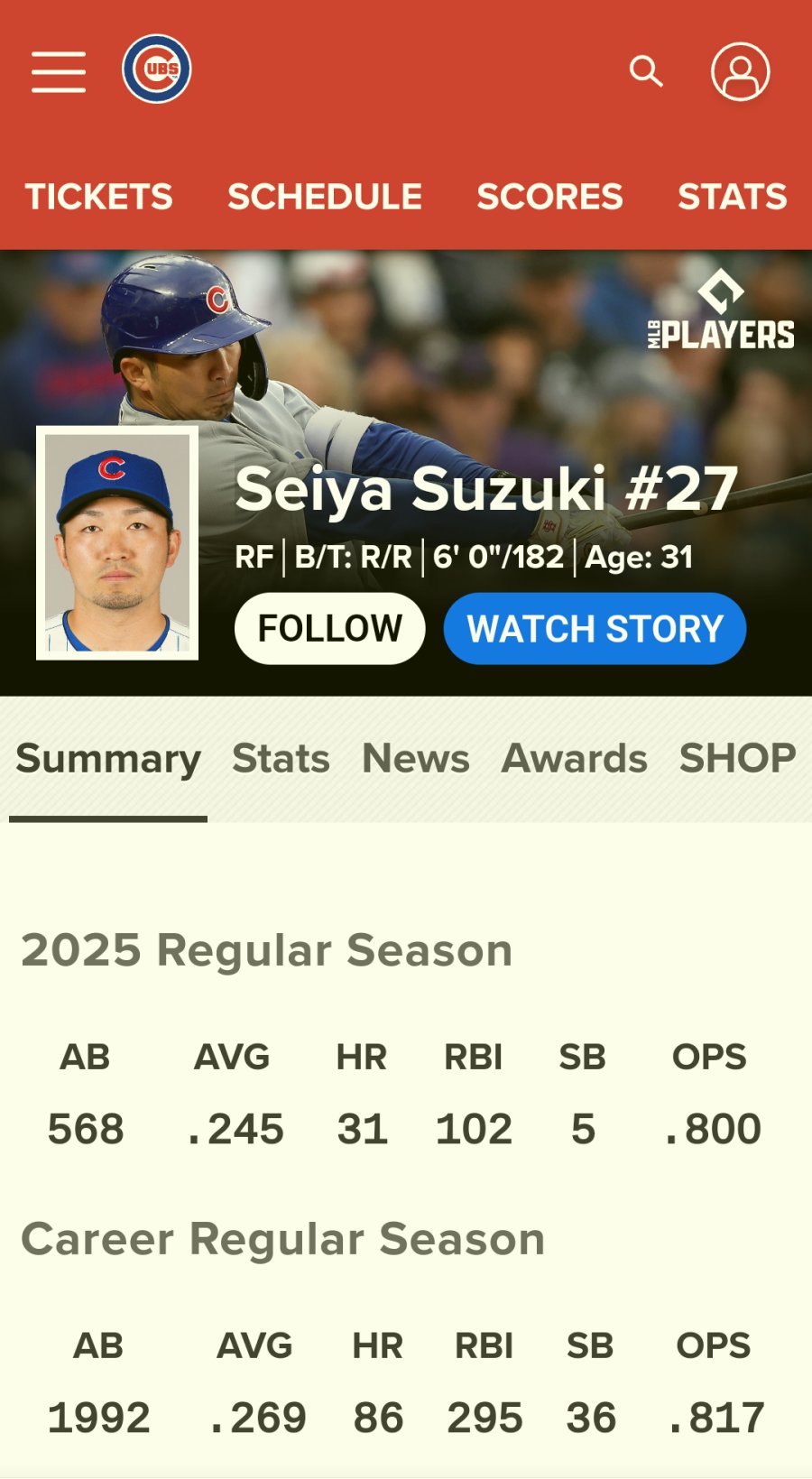Select the Summary tab
812x1479 pixels.
tap(108, 759)
